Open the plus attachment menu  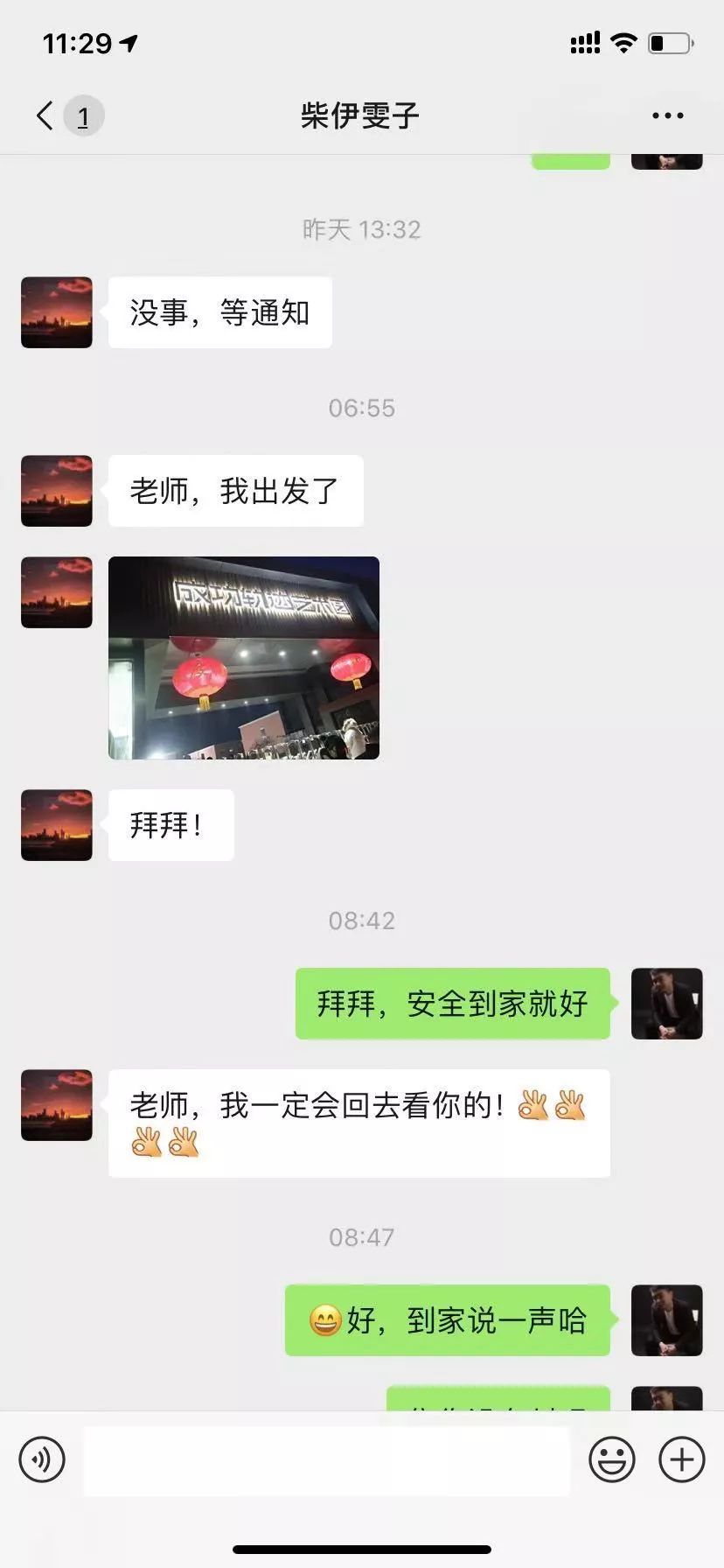click(x=682, y=1459)
